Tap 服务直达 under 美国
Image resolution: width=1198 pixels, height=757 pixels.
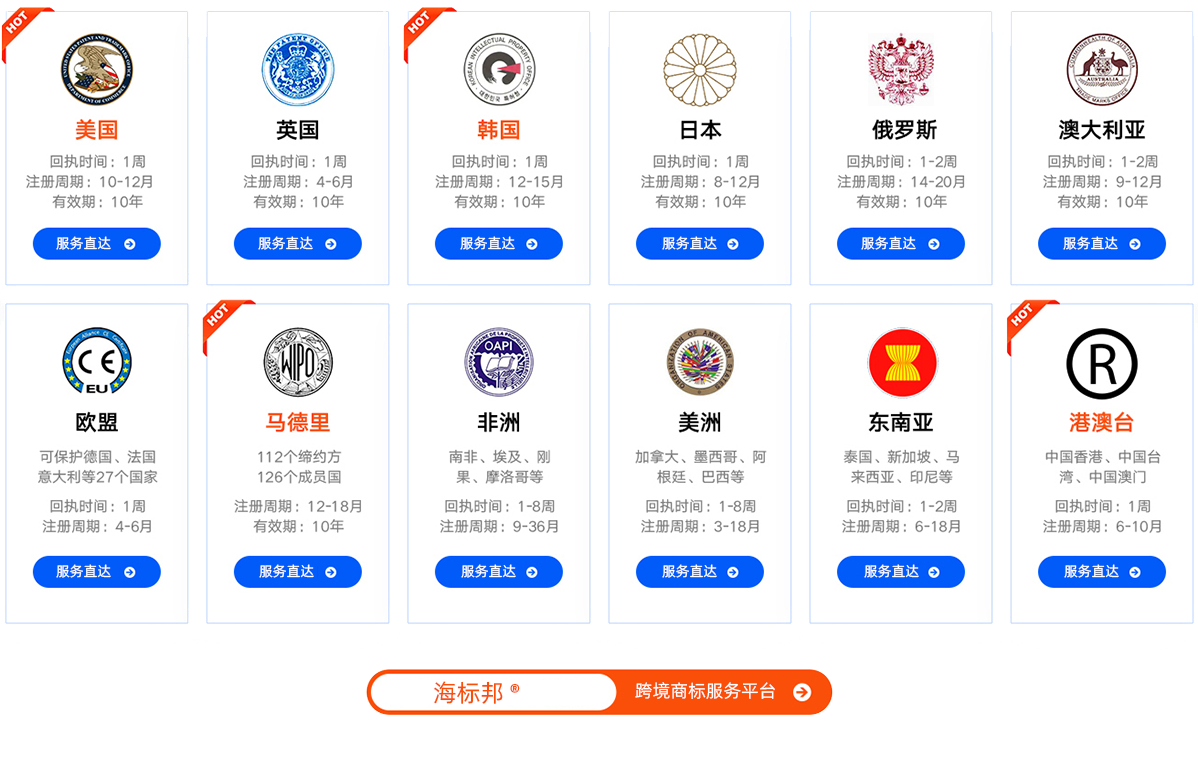pyautogui.click(x=96, y=244)
